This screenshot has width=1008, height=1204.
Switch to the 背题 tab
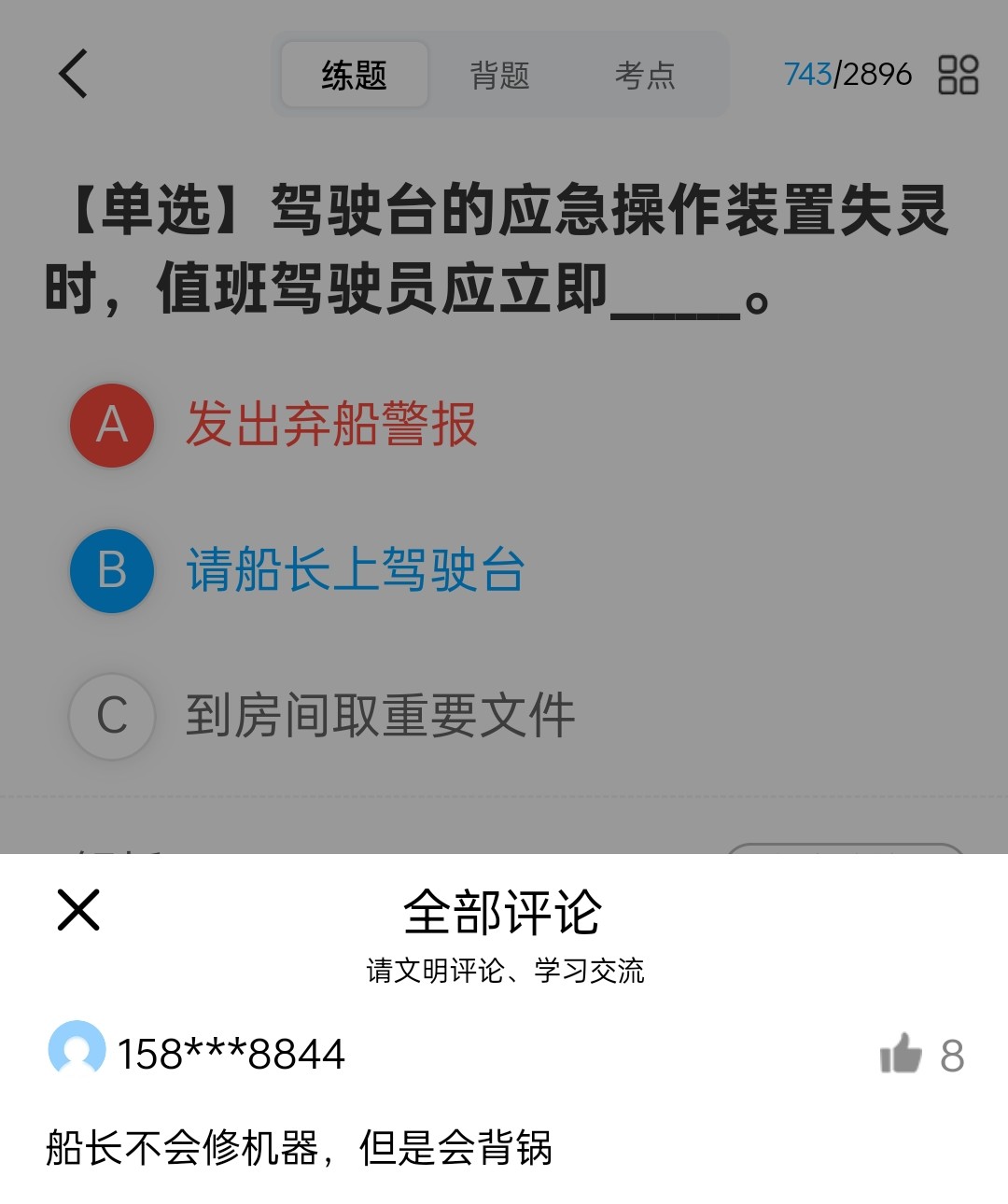coord(499,75)
